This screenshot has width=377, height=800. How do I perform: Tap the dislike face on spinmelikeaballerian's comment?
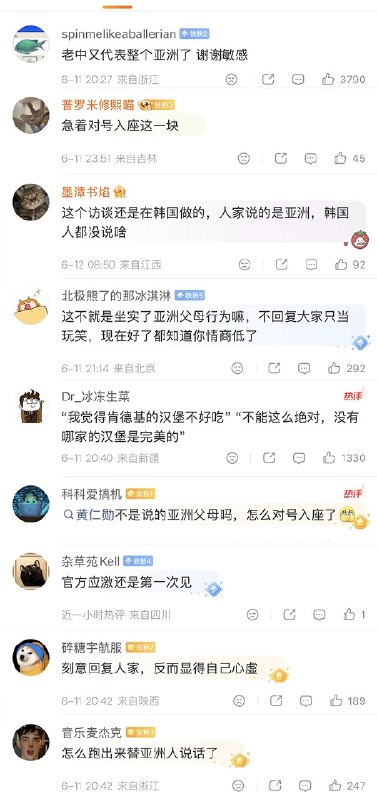click(x=232, y=80)
